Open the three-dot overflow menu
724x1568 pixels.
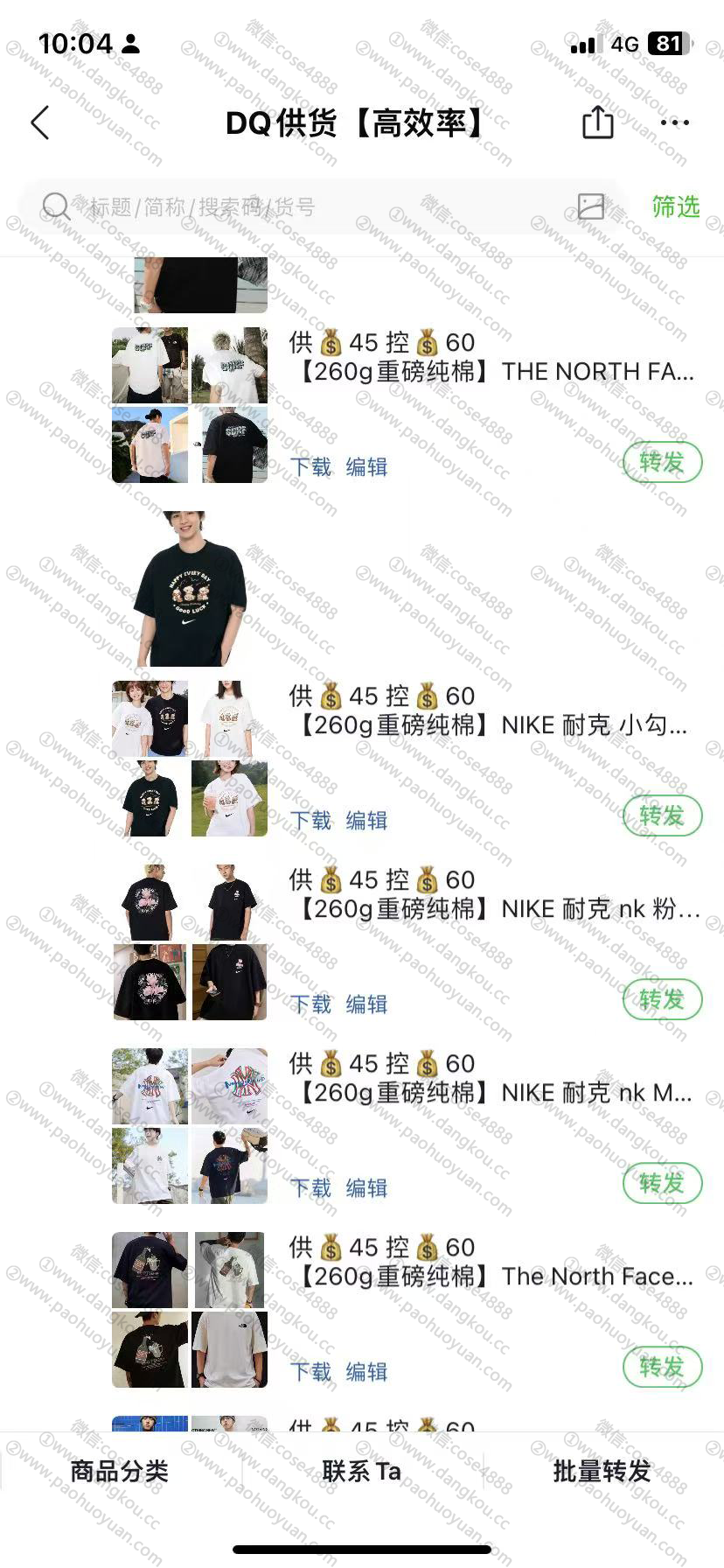pos(674,122)
